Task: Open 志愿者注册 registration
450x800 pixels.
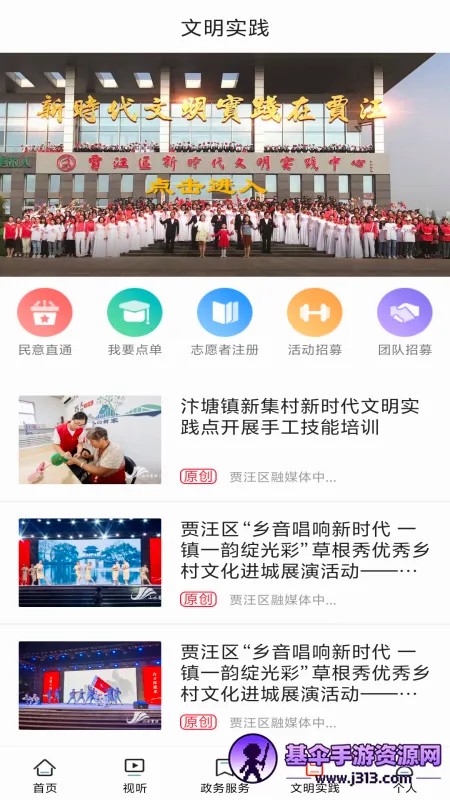Action: click(224, 322)
